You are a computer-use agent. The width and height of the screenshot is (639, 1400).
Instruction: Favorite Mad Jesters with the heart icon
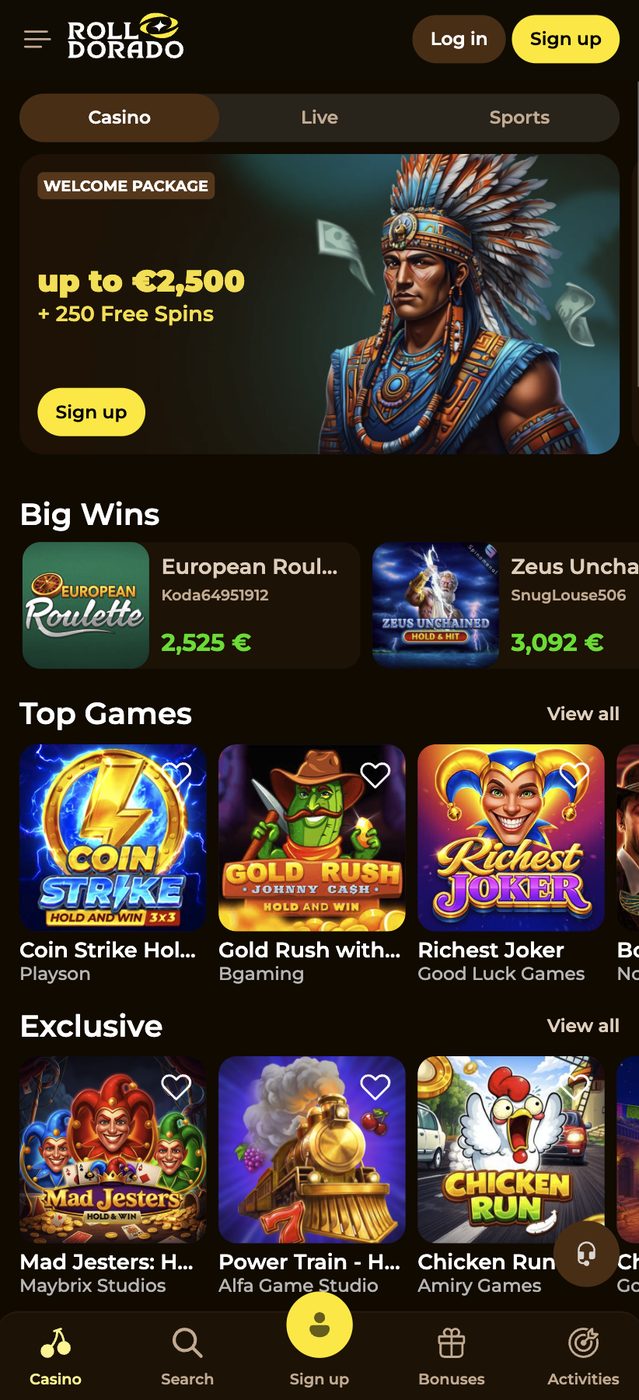(176, 1087)
